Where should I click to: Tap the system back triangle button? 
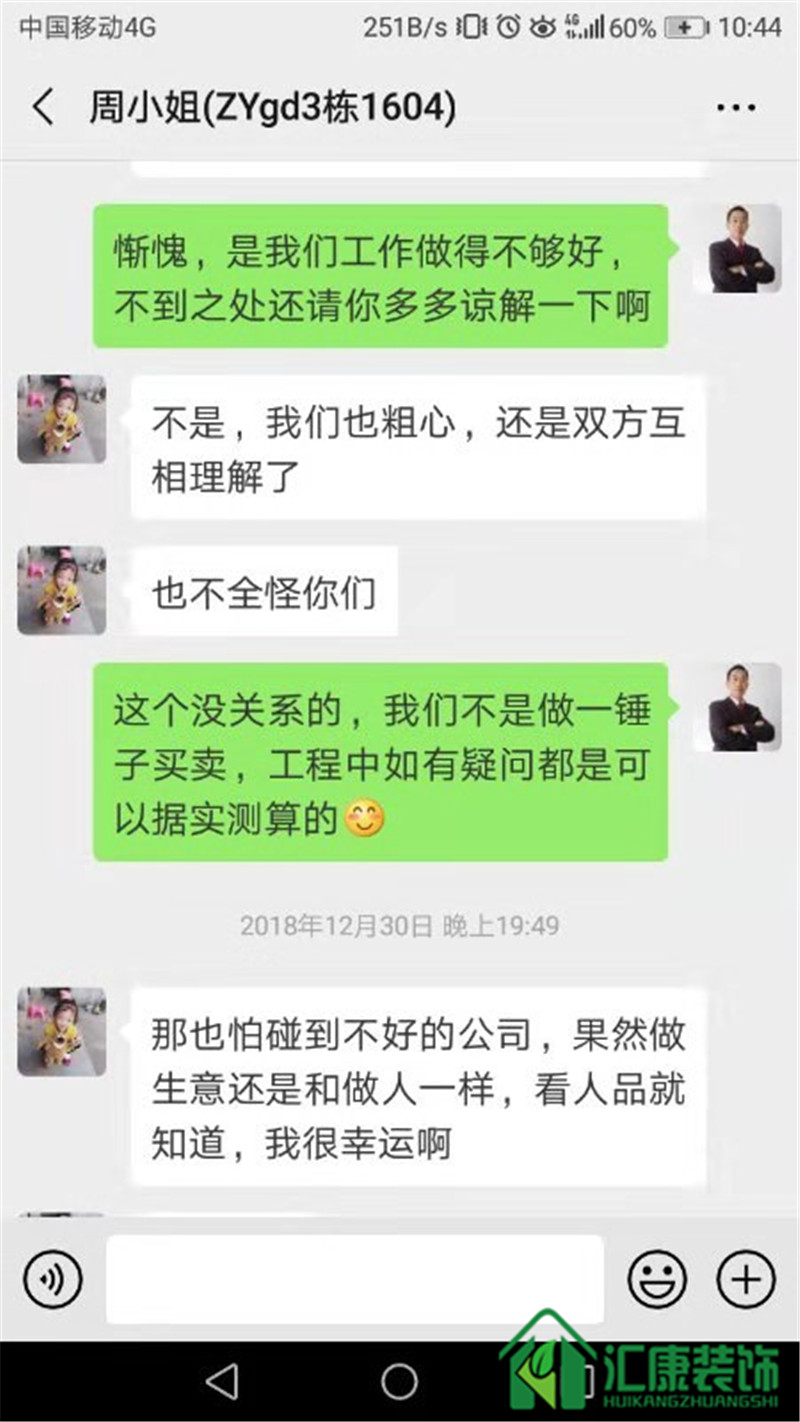click(x=221, y=1382)
